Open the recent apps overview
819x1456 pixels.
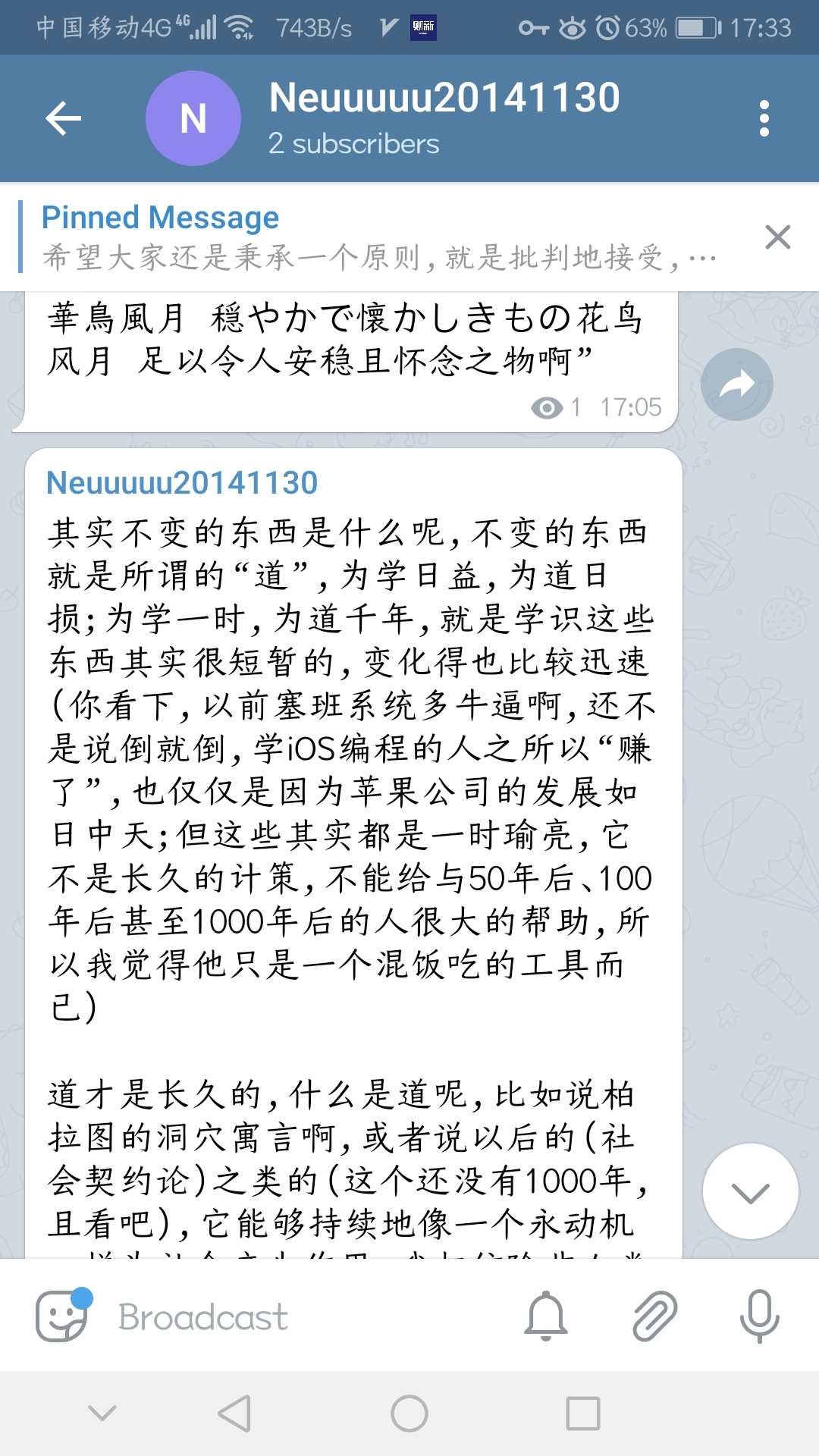[582, 1414]
